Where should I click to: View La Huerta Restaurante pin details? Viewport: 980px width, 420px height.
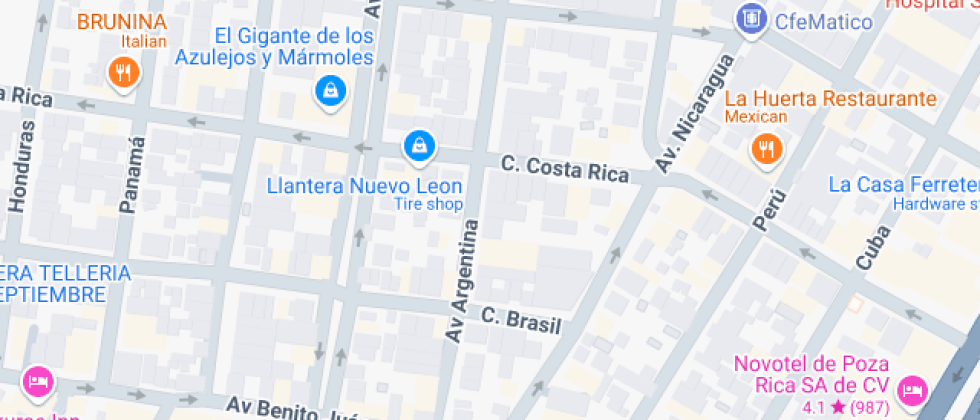tap(766, 148)
